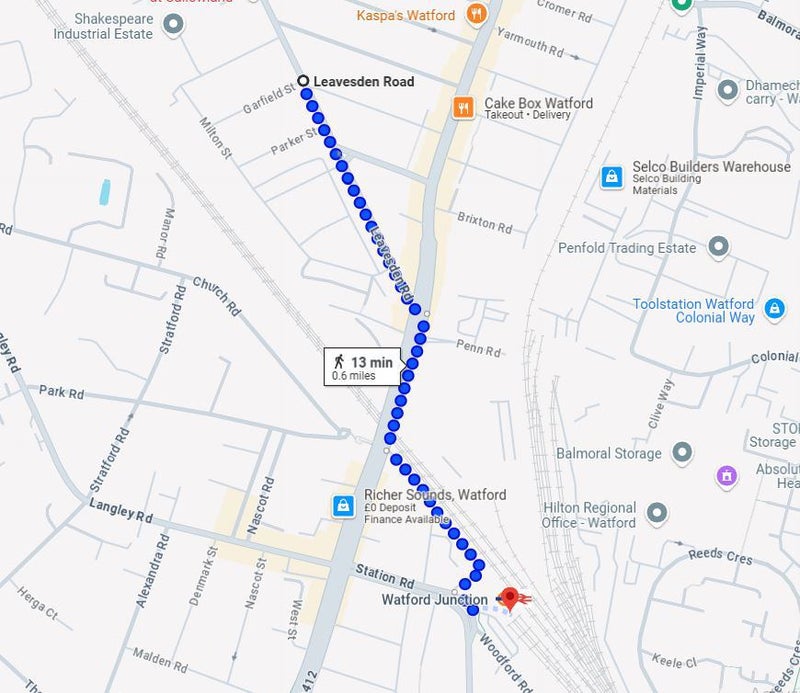
Task: Select the Shakespeare Industrial Estate pin
Action: (x=172, y=25)
